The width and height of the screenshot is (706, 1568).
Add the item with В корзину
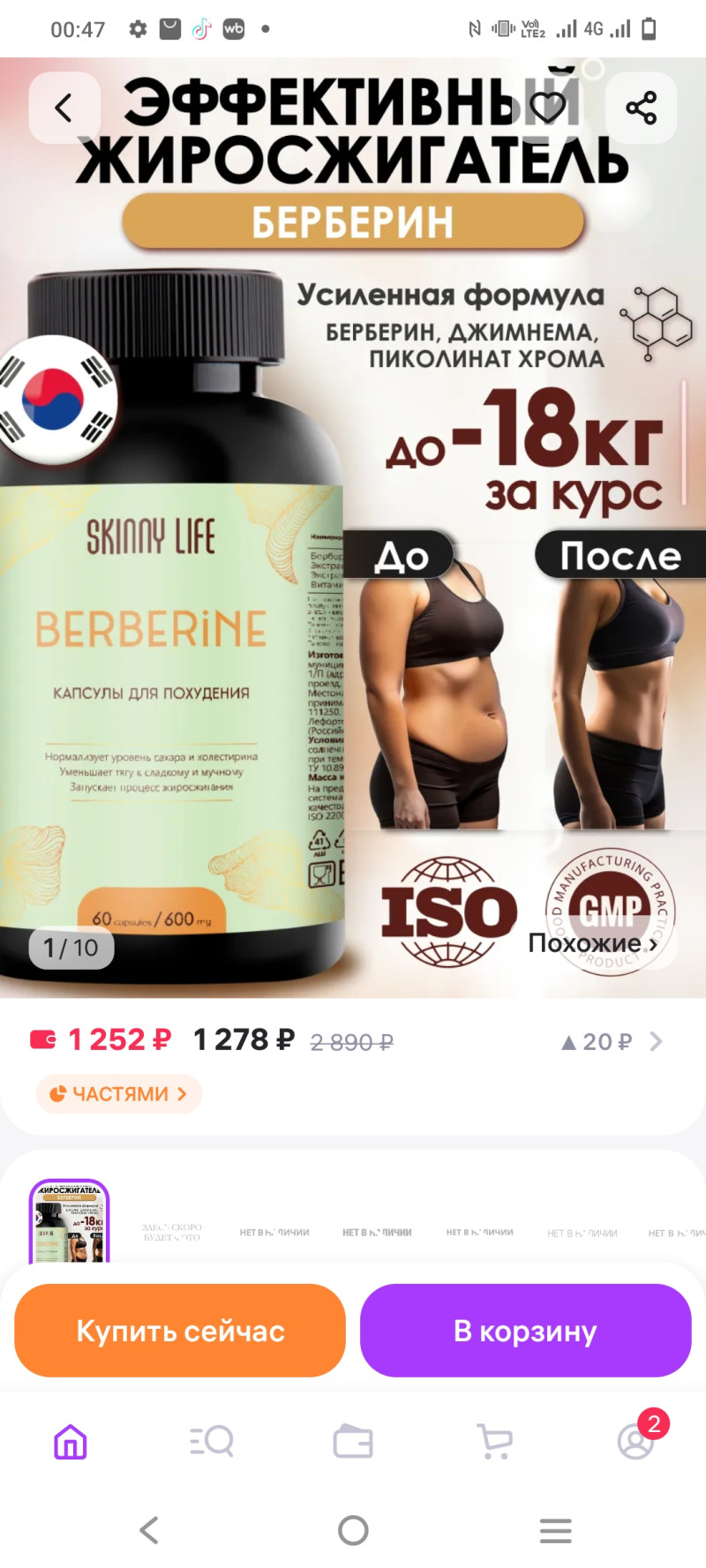525,1331
